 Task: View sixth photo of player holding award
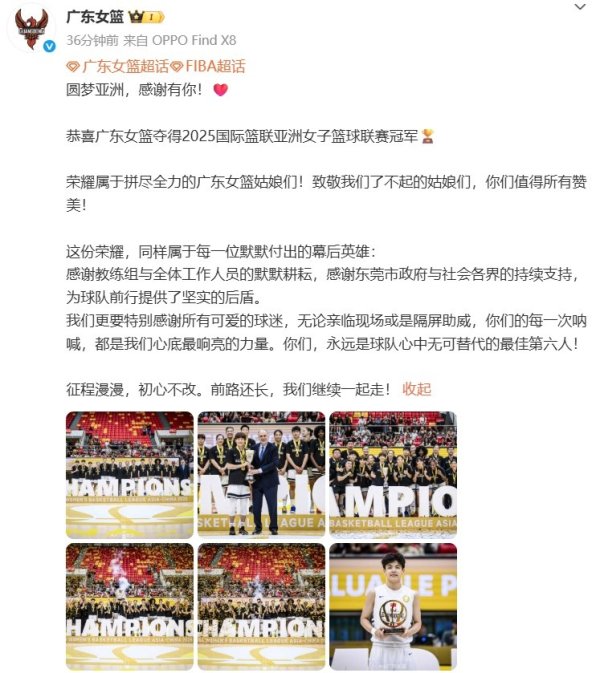click(x=393, y=606)
